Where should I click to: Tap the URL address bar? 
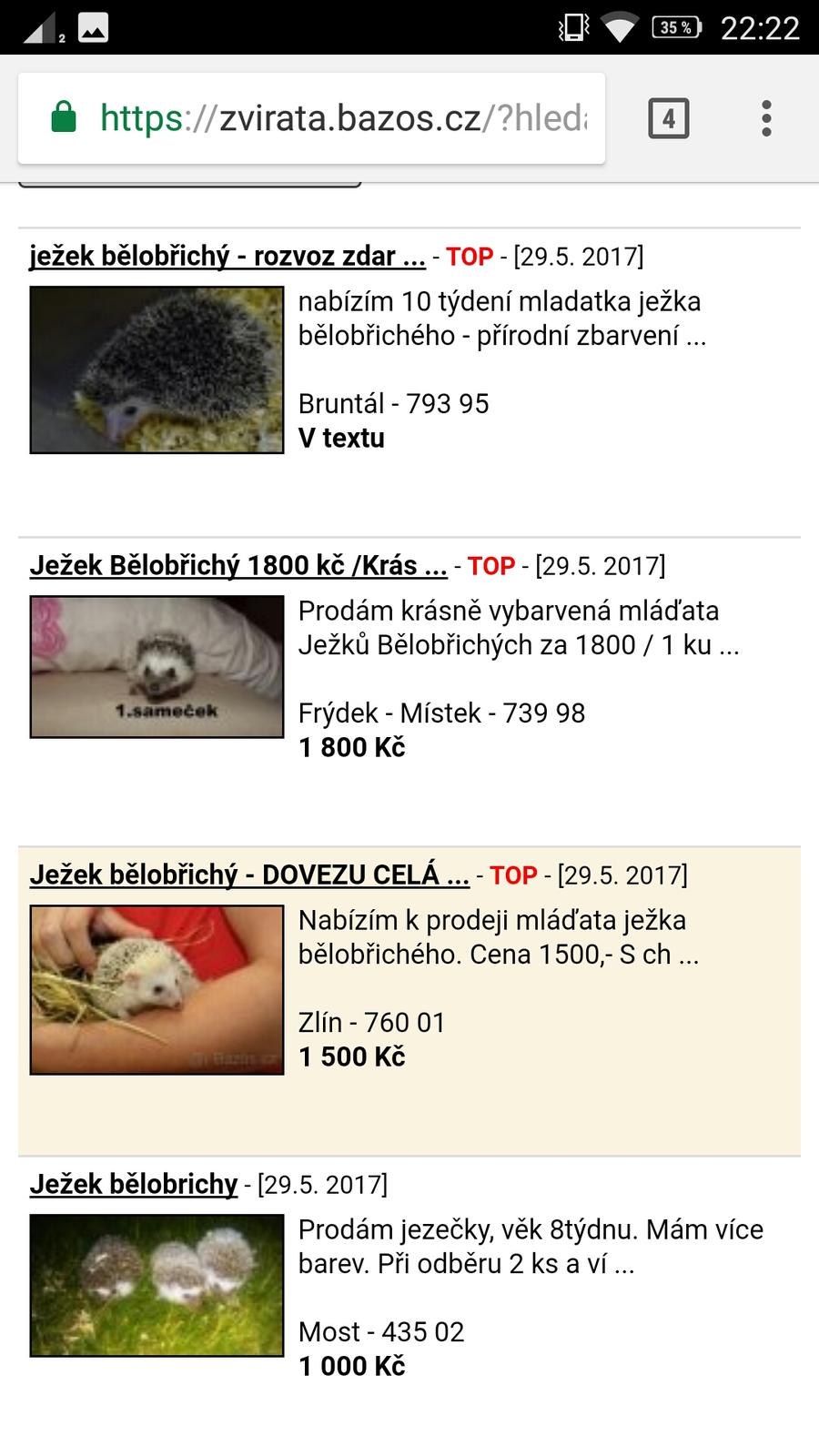coord(344,118)
